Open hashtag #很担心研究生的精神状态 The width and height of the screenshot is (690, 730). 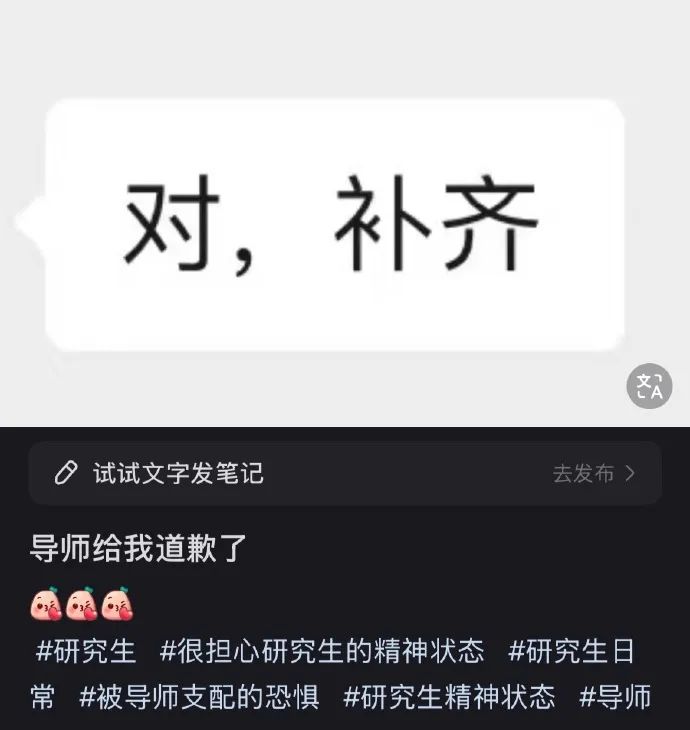point(322,652)
